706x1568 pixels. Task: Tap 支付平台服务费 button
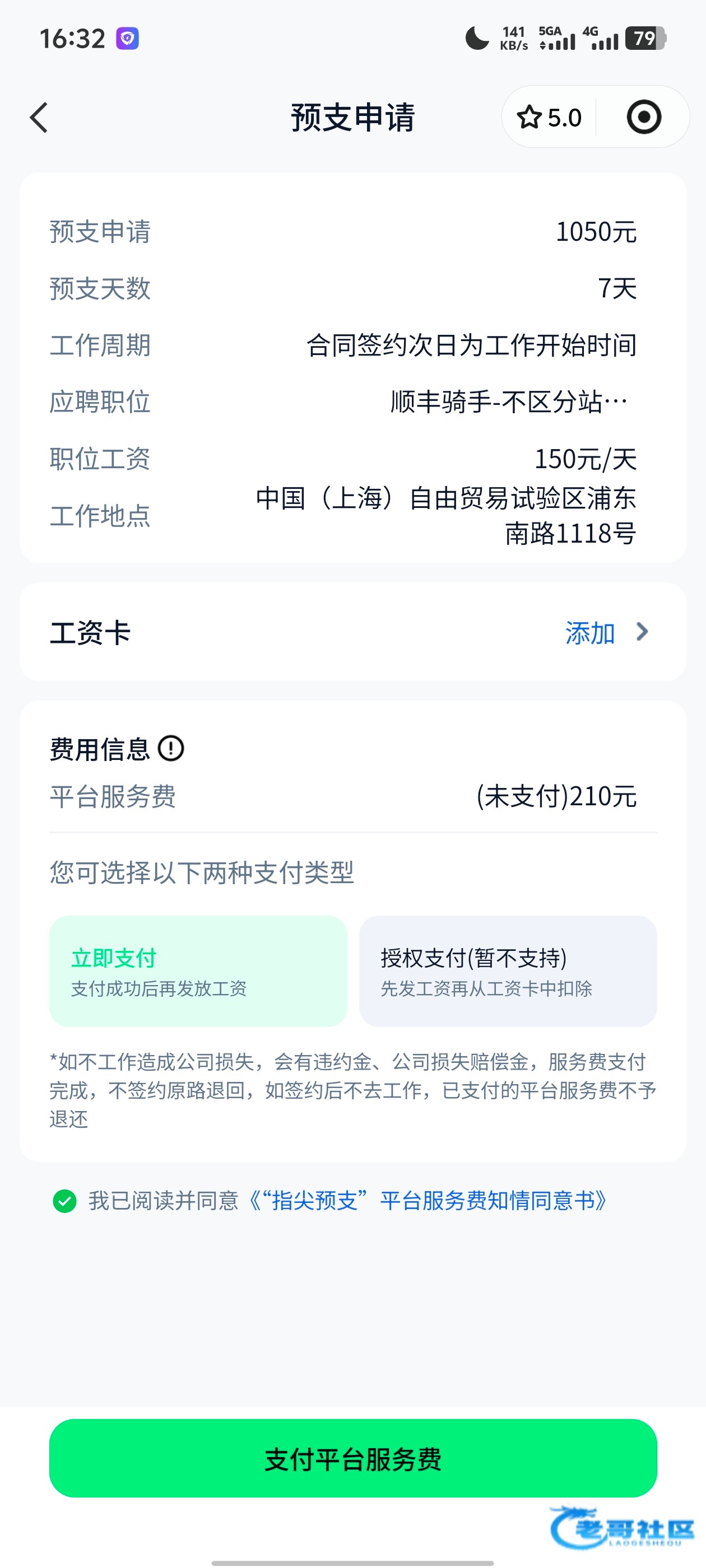pyautogui.click(x=352, y=1458)
